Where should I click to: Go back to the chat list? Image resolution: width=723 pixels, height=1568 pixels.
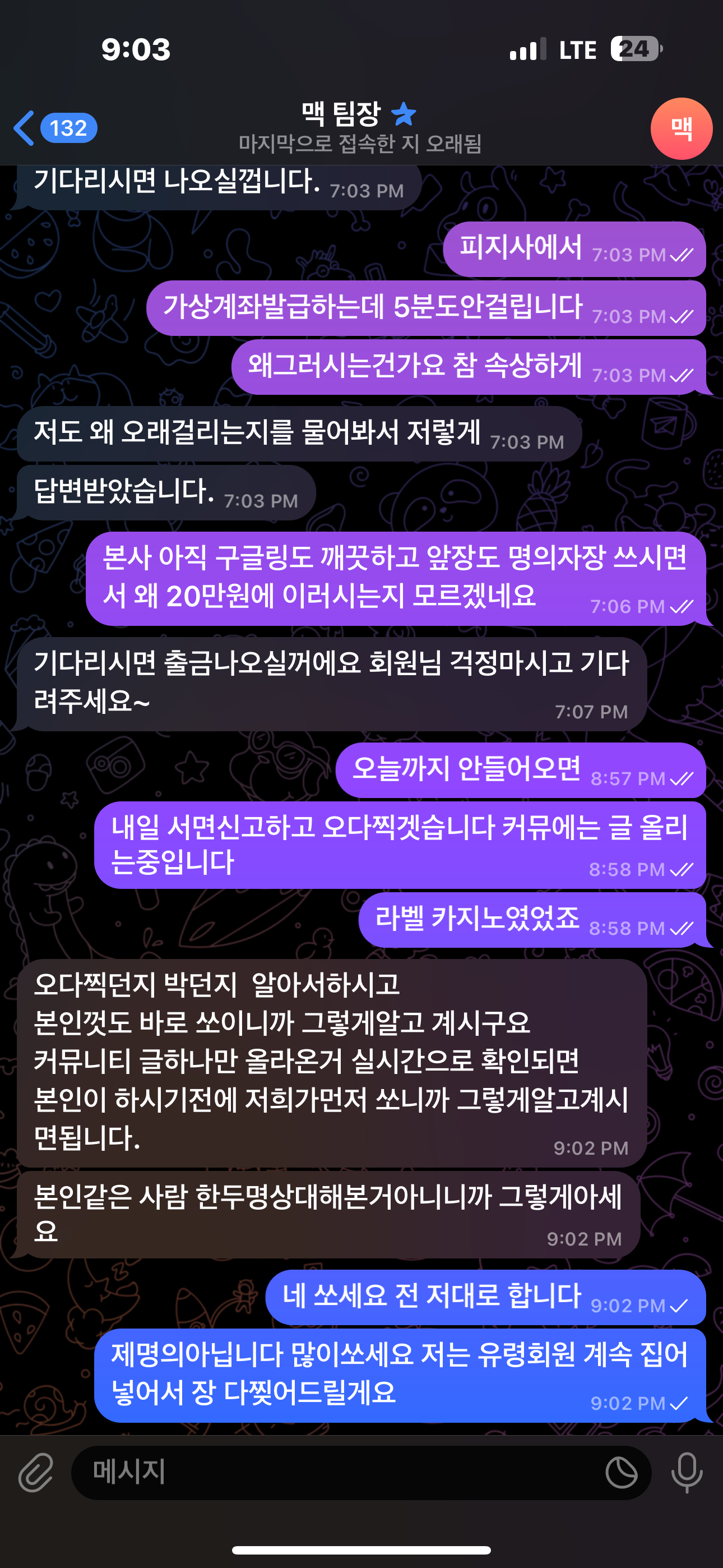54,128
